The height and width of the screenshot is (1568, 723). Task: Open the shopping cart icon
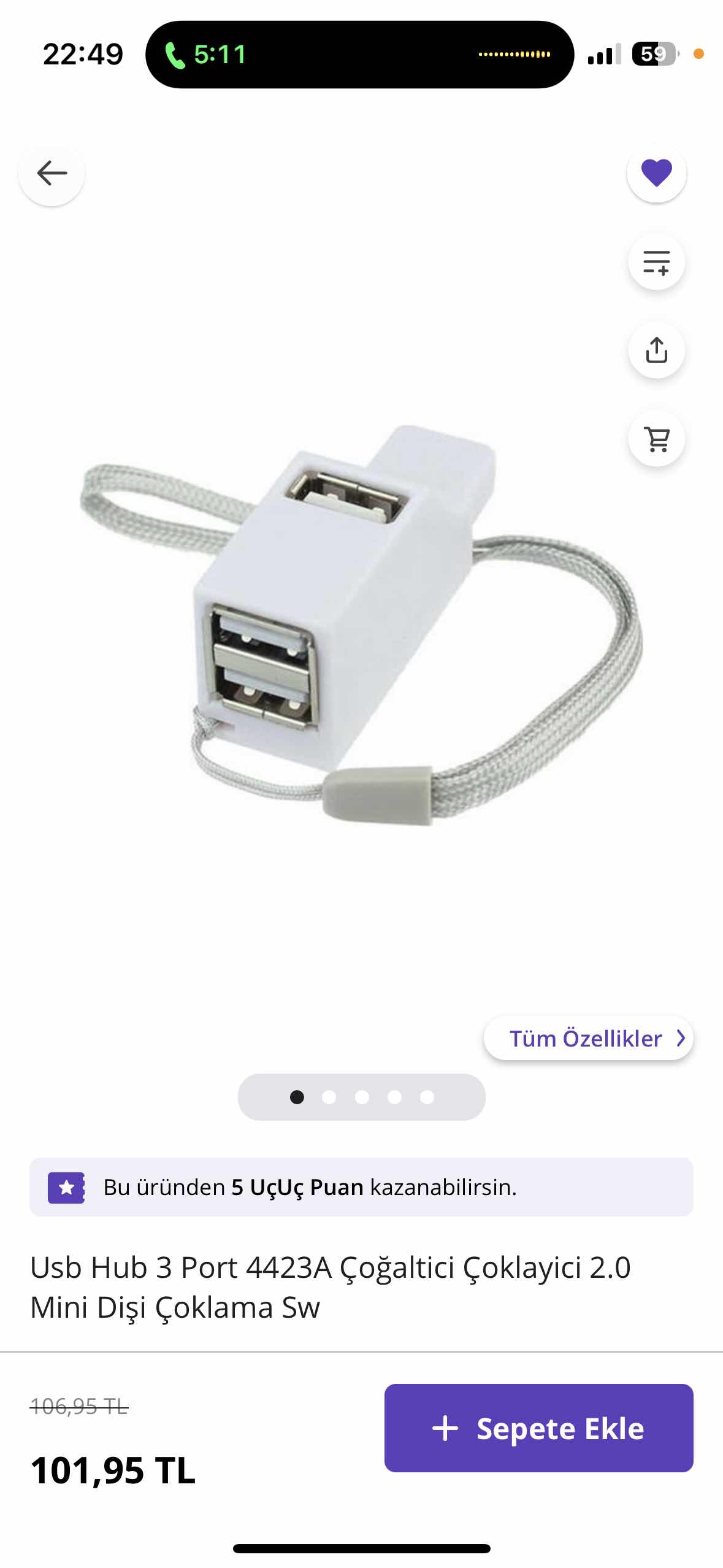(656, 439)
